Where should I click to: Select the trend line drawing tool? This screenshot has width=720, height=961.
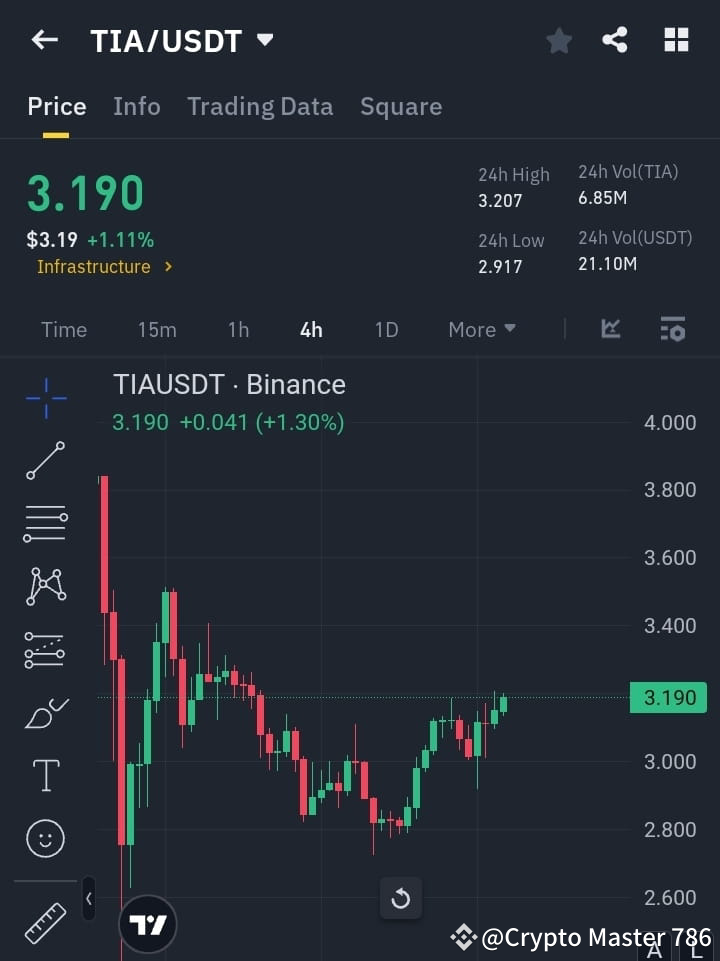click(x=45, y=461)
